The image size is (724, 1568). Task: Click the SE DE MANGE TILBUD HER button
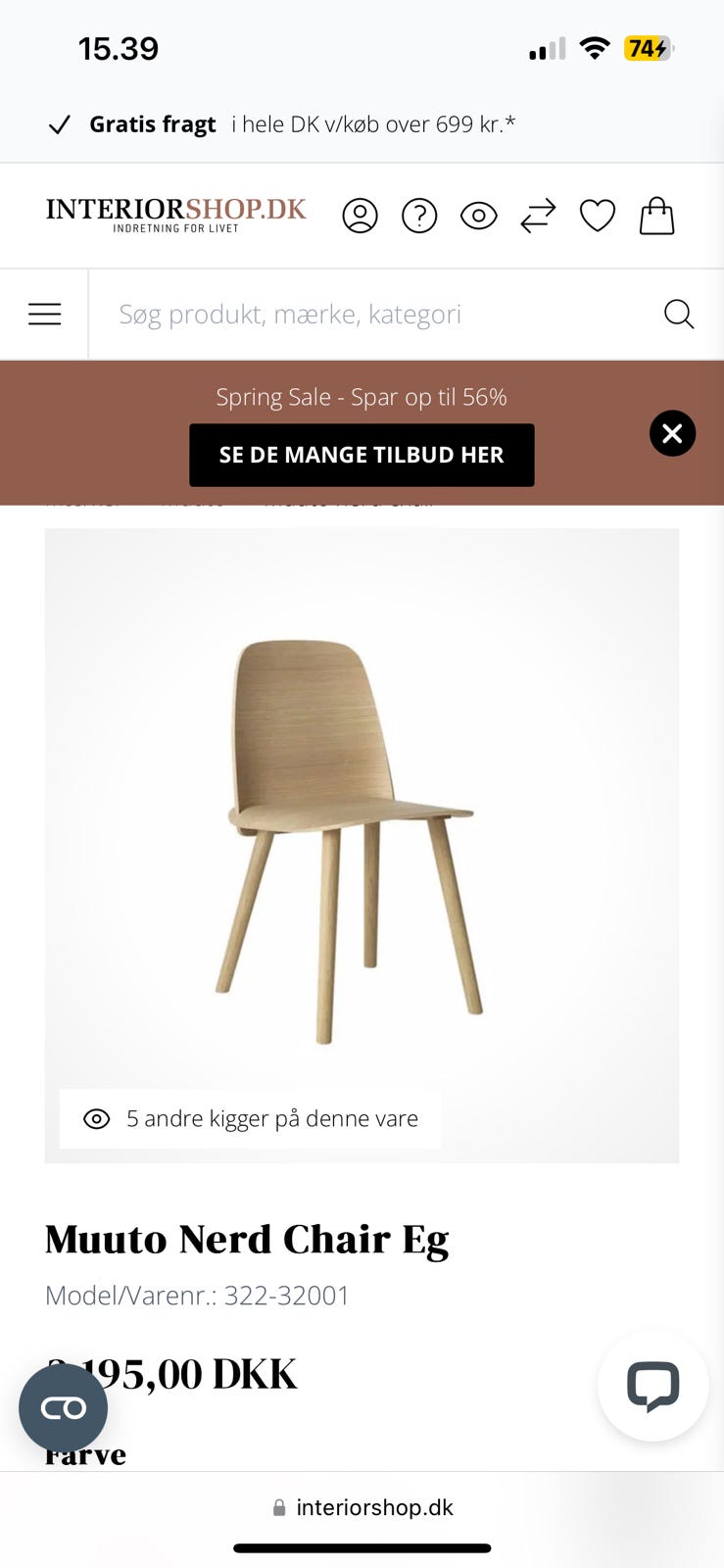click(362, 454)
